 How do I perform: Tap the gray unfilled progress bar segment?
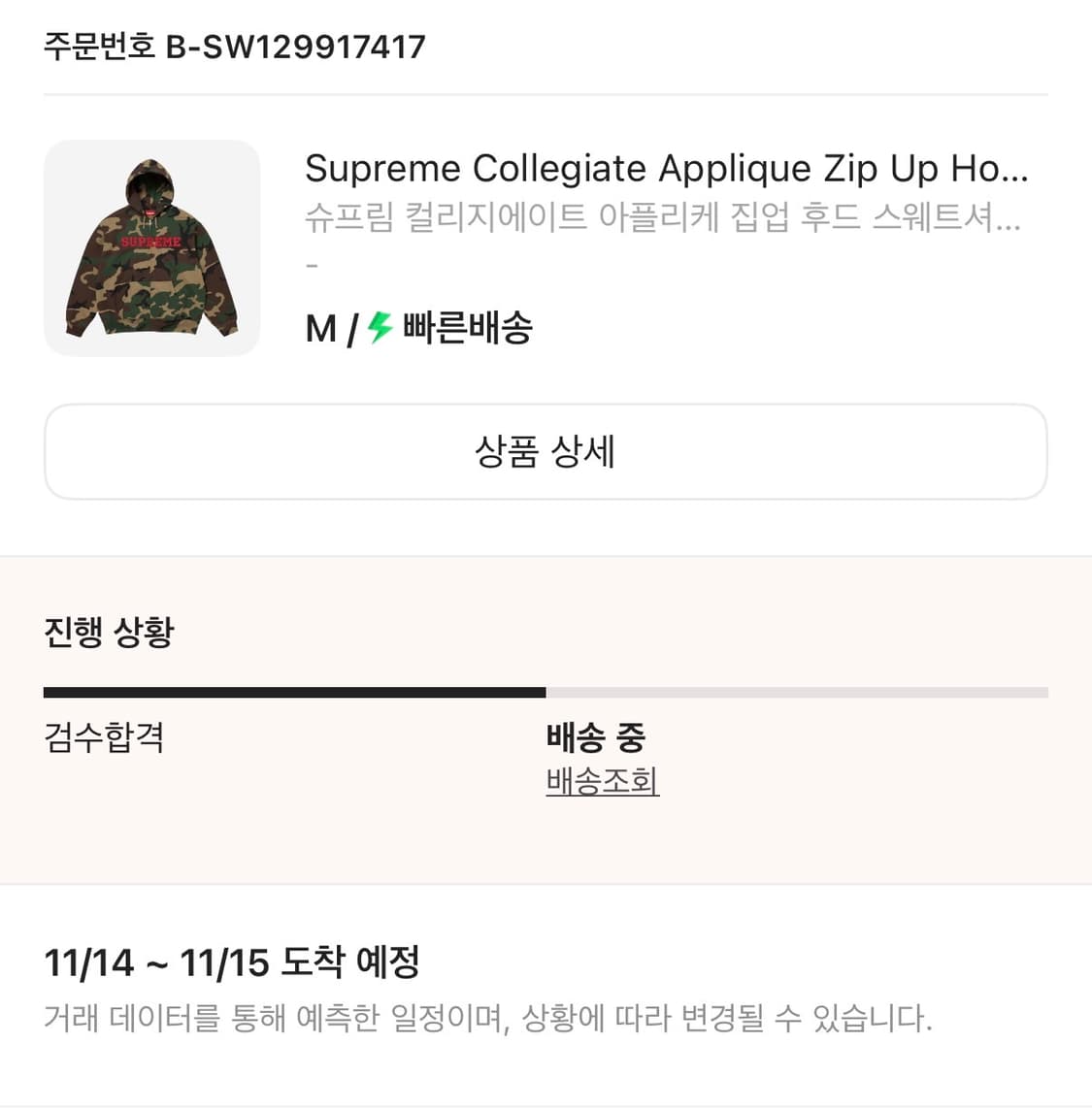coord(796,691)
